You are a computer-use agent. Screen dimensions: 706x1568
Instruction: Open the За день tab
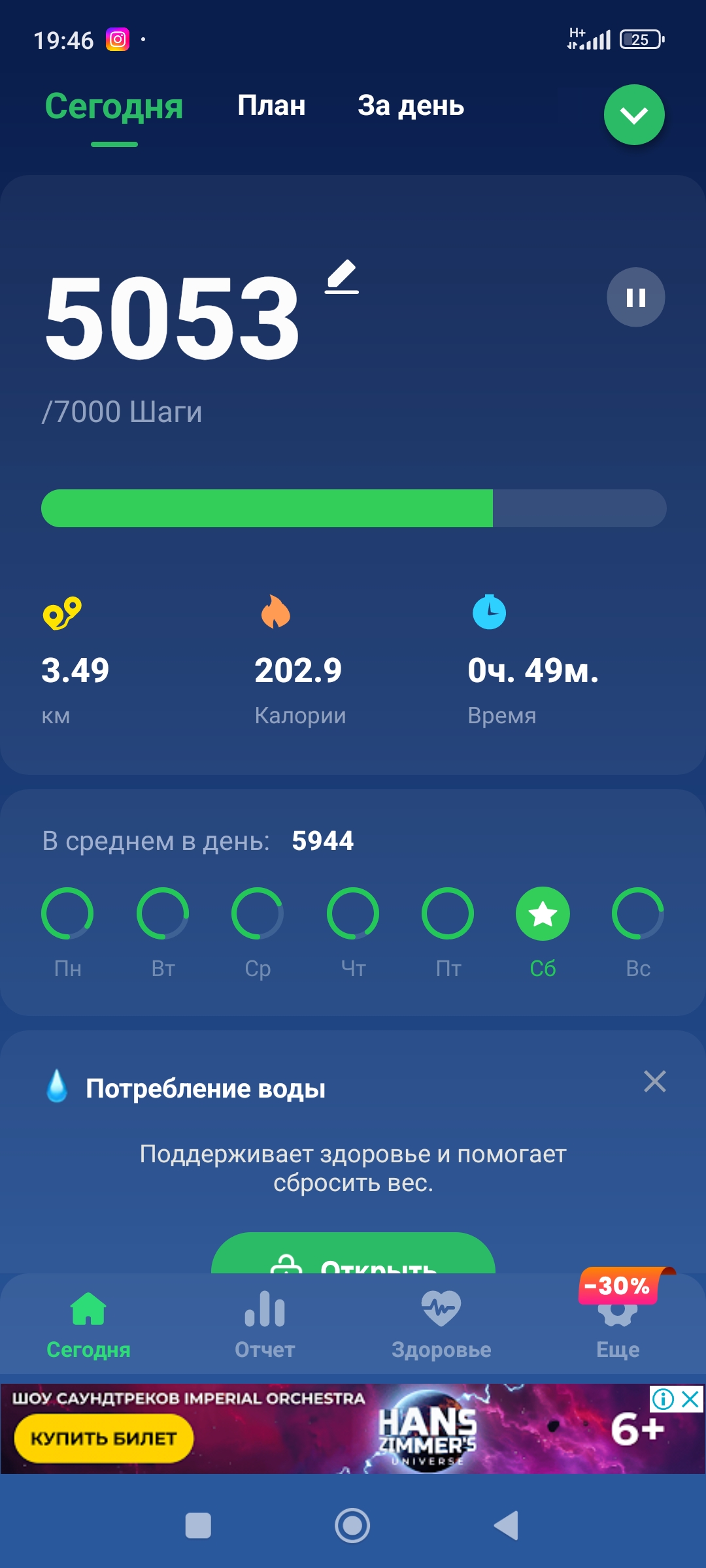click(411, 106)
